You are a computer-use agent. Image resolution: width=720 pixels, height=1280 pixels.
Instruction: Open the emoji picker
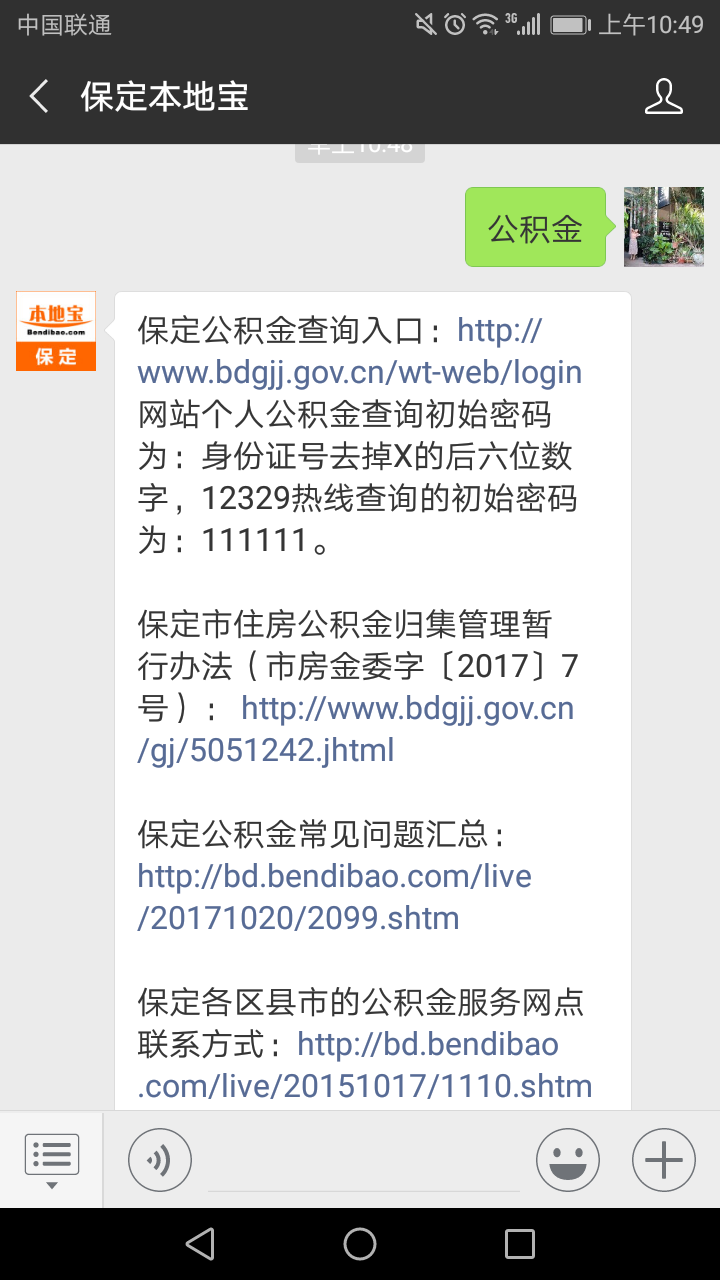[568, 1160]
